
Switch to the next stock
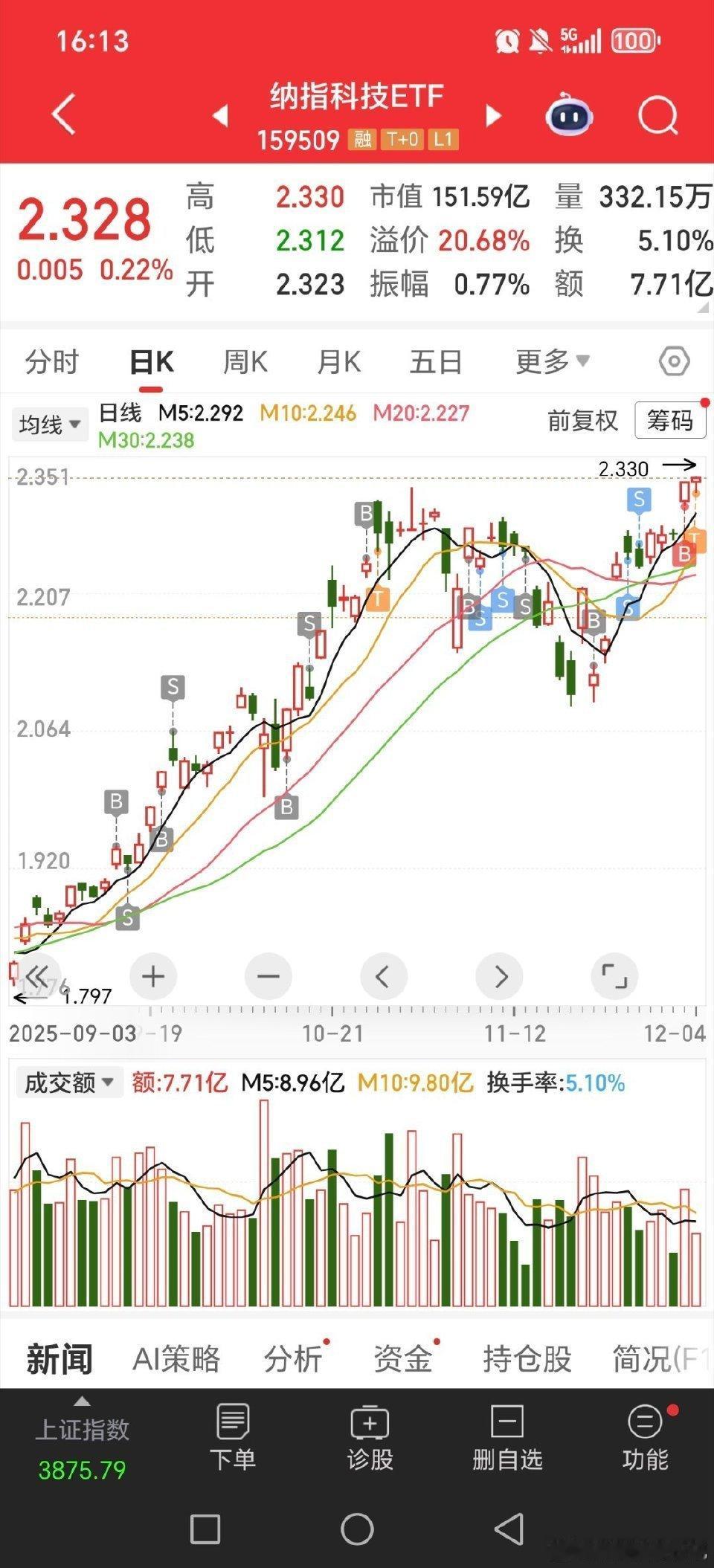click(493, 116)
